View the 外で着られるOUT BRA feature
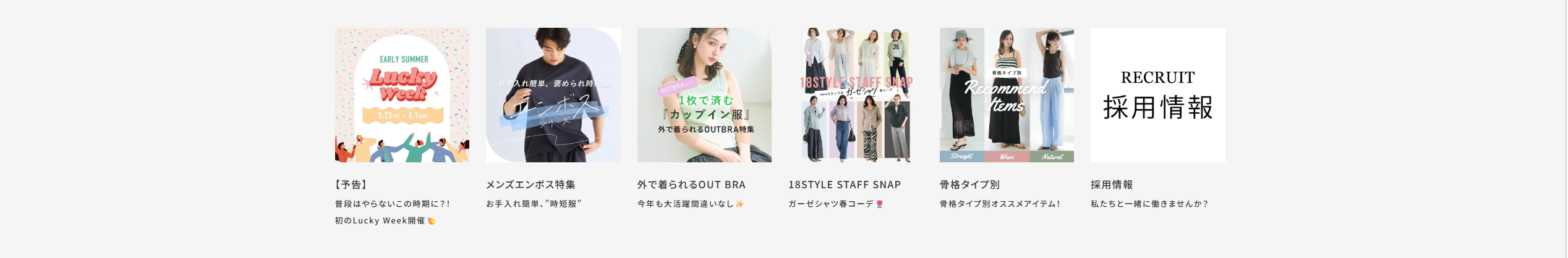Screen dimensions: 1568x258 point(704,95)
